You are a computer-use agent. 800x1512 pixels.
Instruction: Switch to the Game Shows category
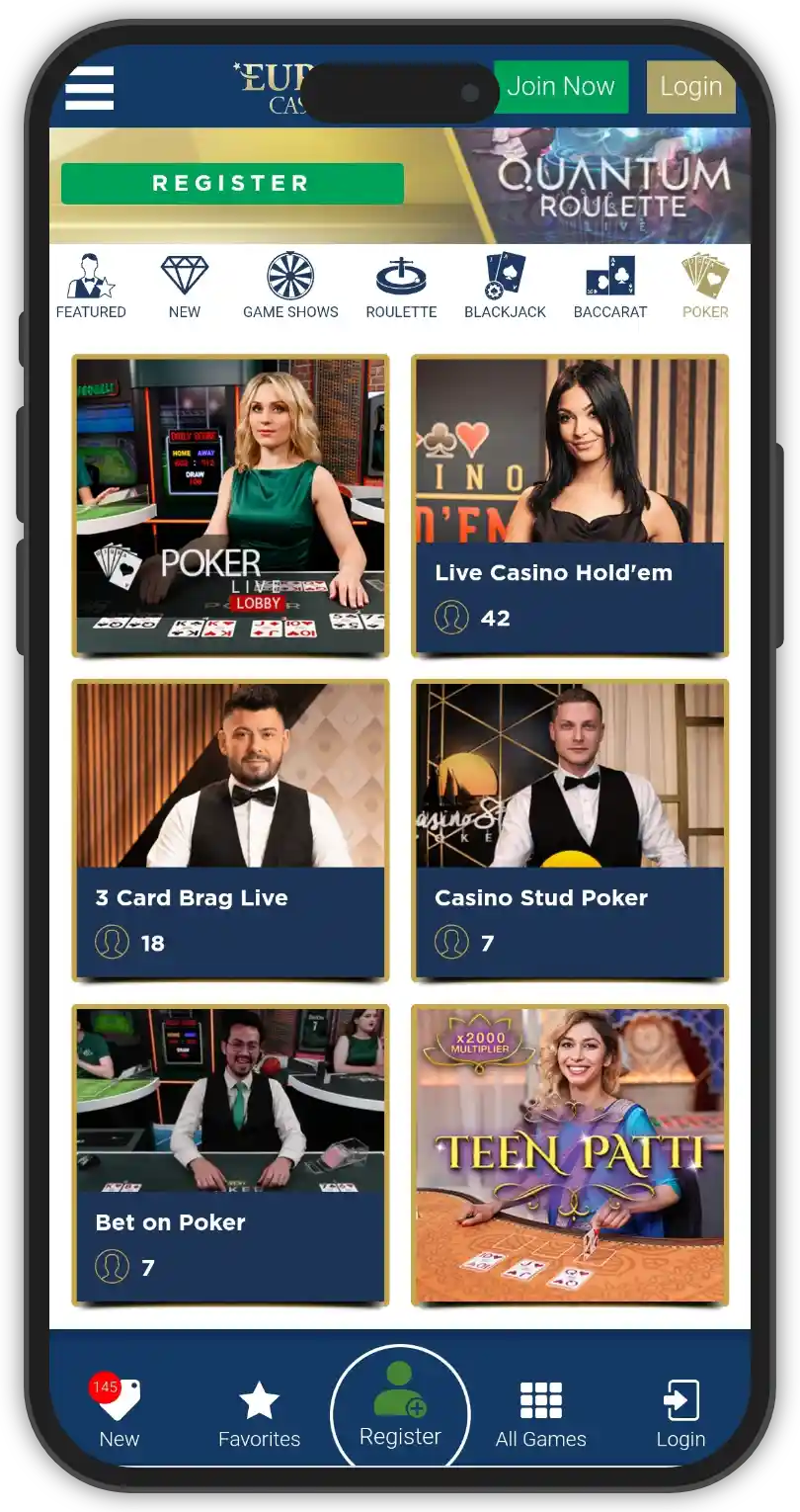point(290,287)
